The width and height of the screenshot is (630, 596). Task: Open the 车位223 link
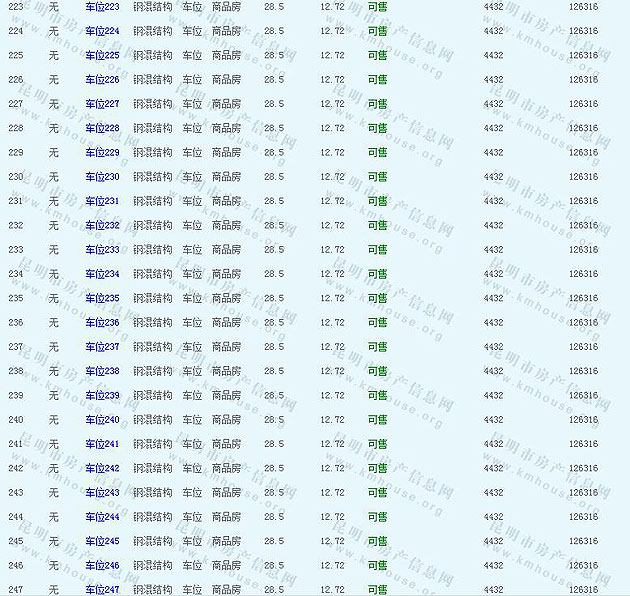tap(102, 7)
